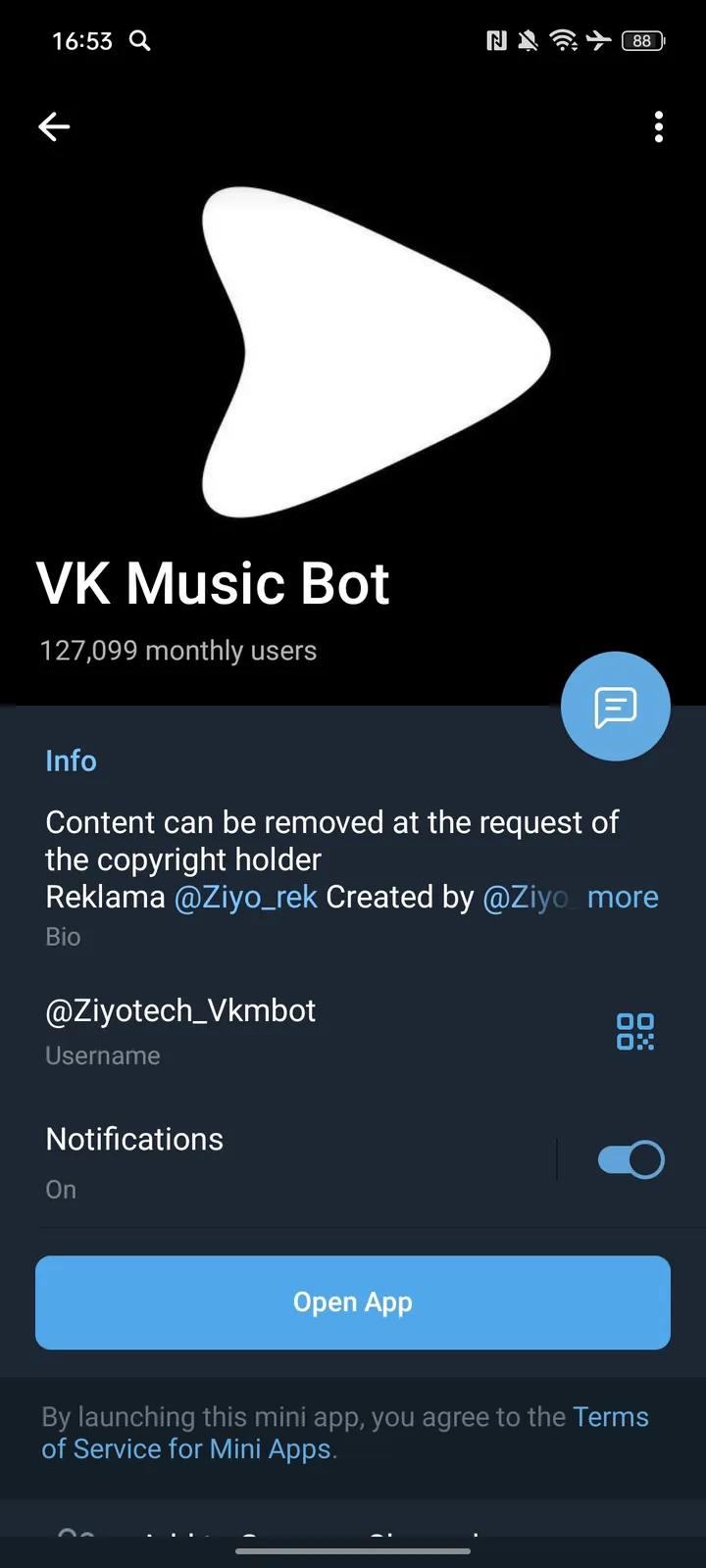Tap the floating chat bubble to message the bot
This screenshot has width=706, height=1568.
click(615, 706)
